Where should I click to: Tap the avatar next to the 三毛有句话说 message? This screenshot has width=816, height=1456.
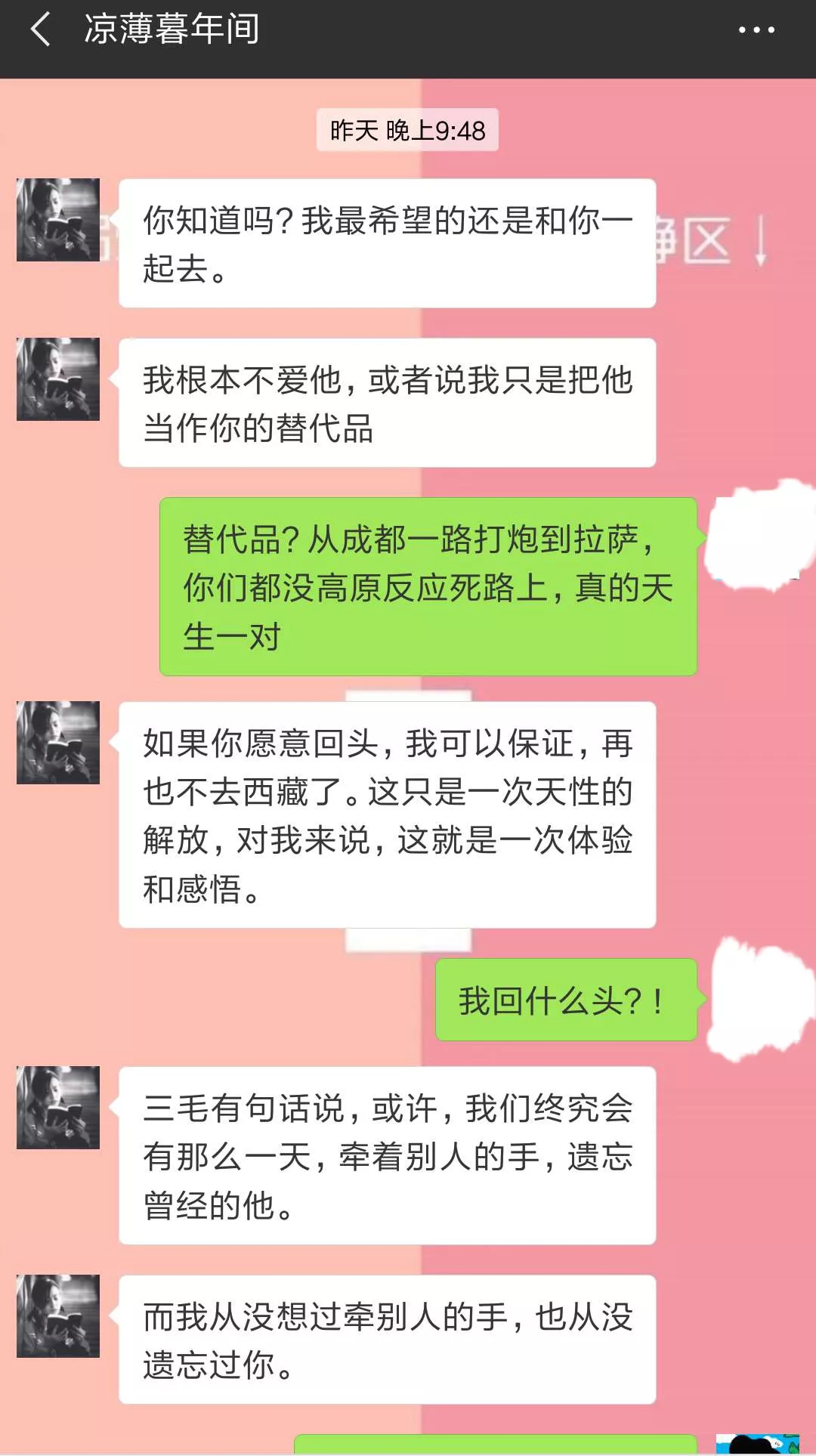58,1108
